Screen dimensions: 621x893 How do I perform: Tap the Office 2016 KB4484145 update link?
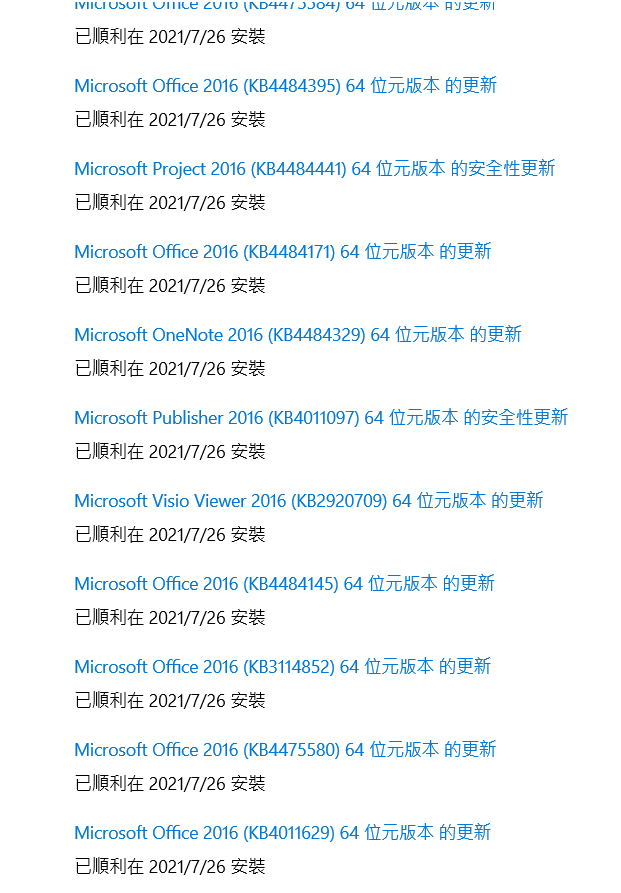click(284, 584)
